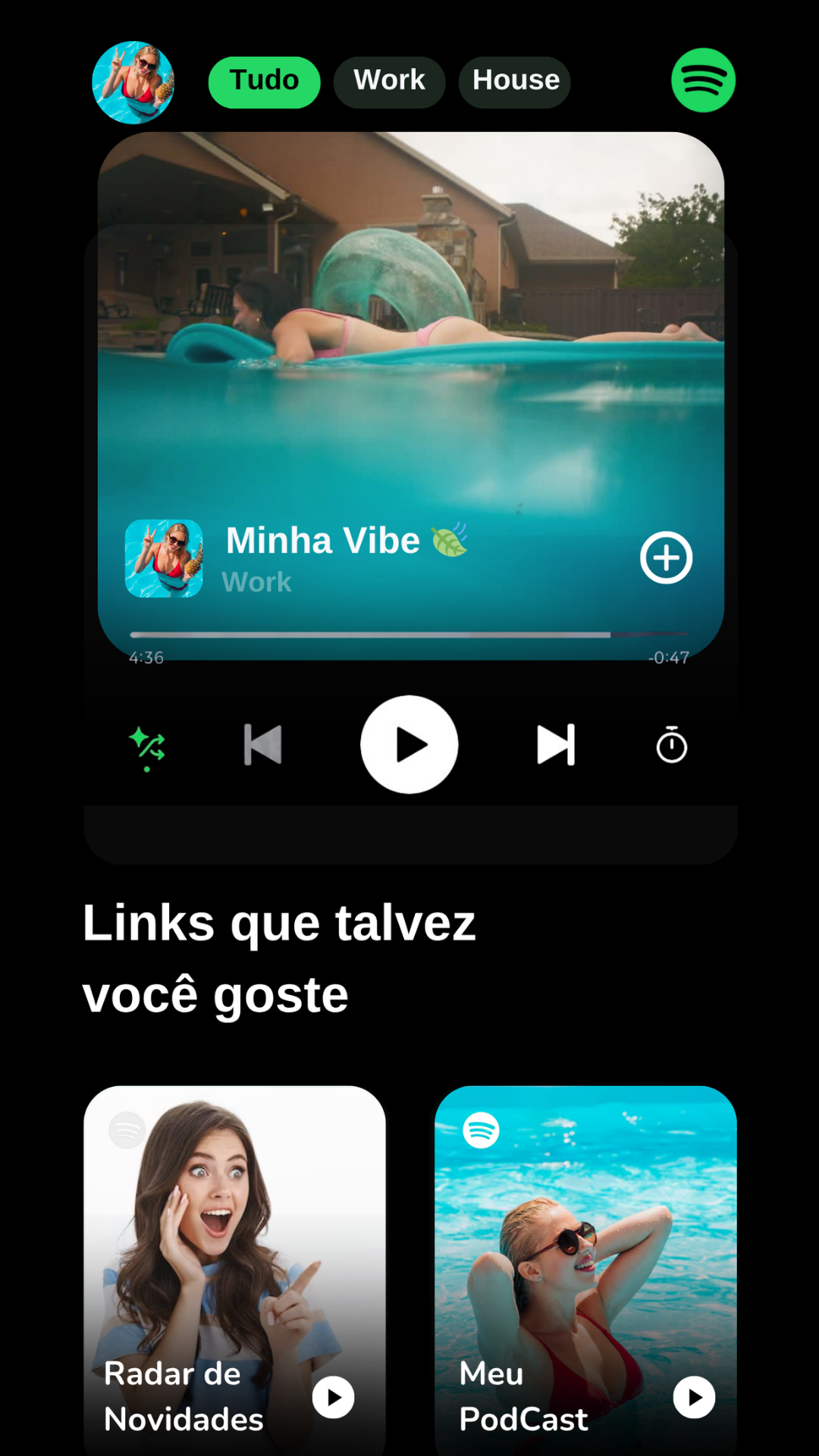This screenshot has width=819, height=1456.
Task: Open the profile avatar
Action: [133, 82]
